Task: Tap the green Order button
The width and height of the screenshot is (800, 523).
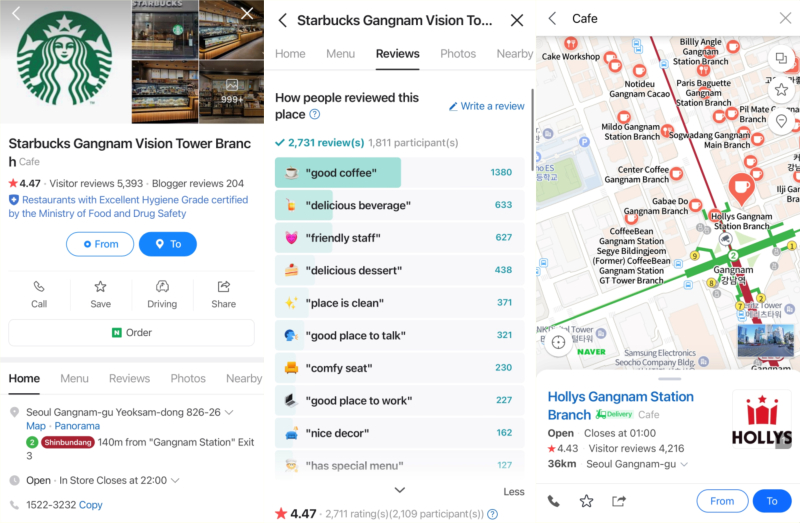Action: (131, 332)
